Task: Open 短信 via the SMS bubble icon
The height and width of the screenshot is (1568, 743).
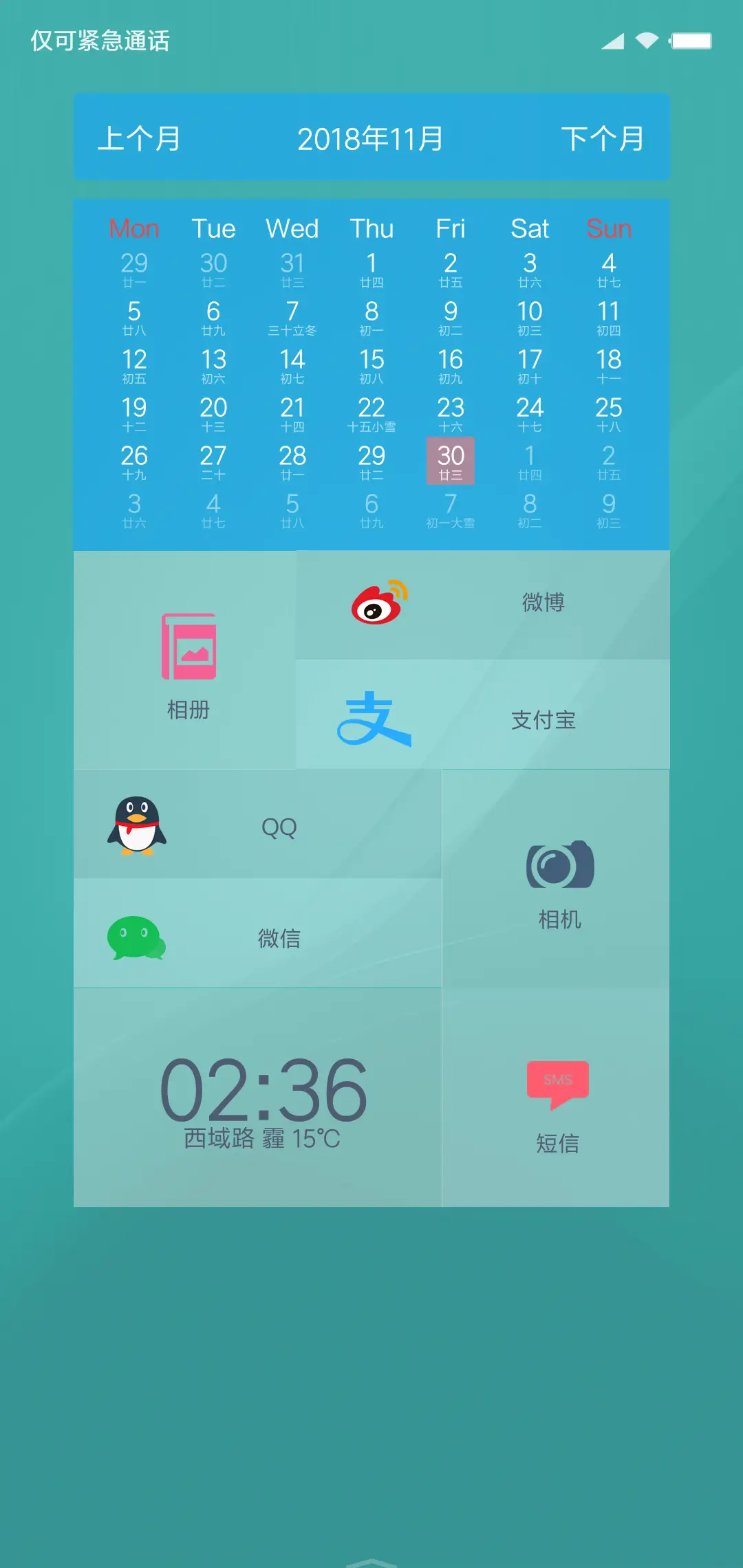Action: tap(559, 1100)
